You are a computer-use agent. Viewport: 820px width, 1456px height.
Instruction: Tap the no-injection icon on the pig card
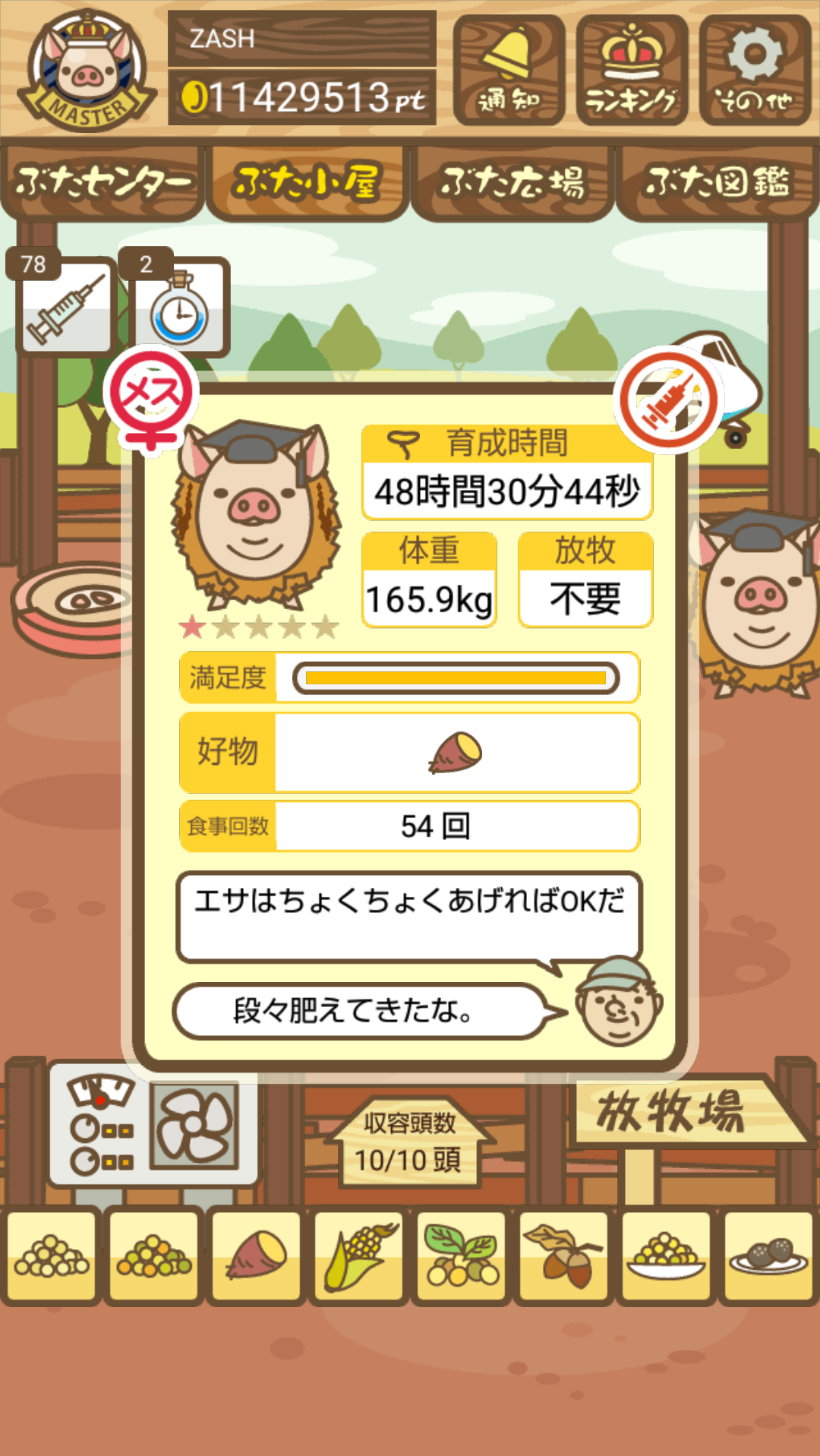coord(668,400)
